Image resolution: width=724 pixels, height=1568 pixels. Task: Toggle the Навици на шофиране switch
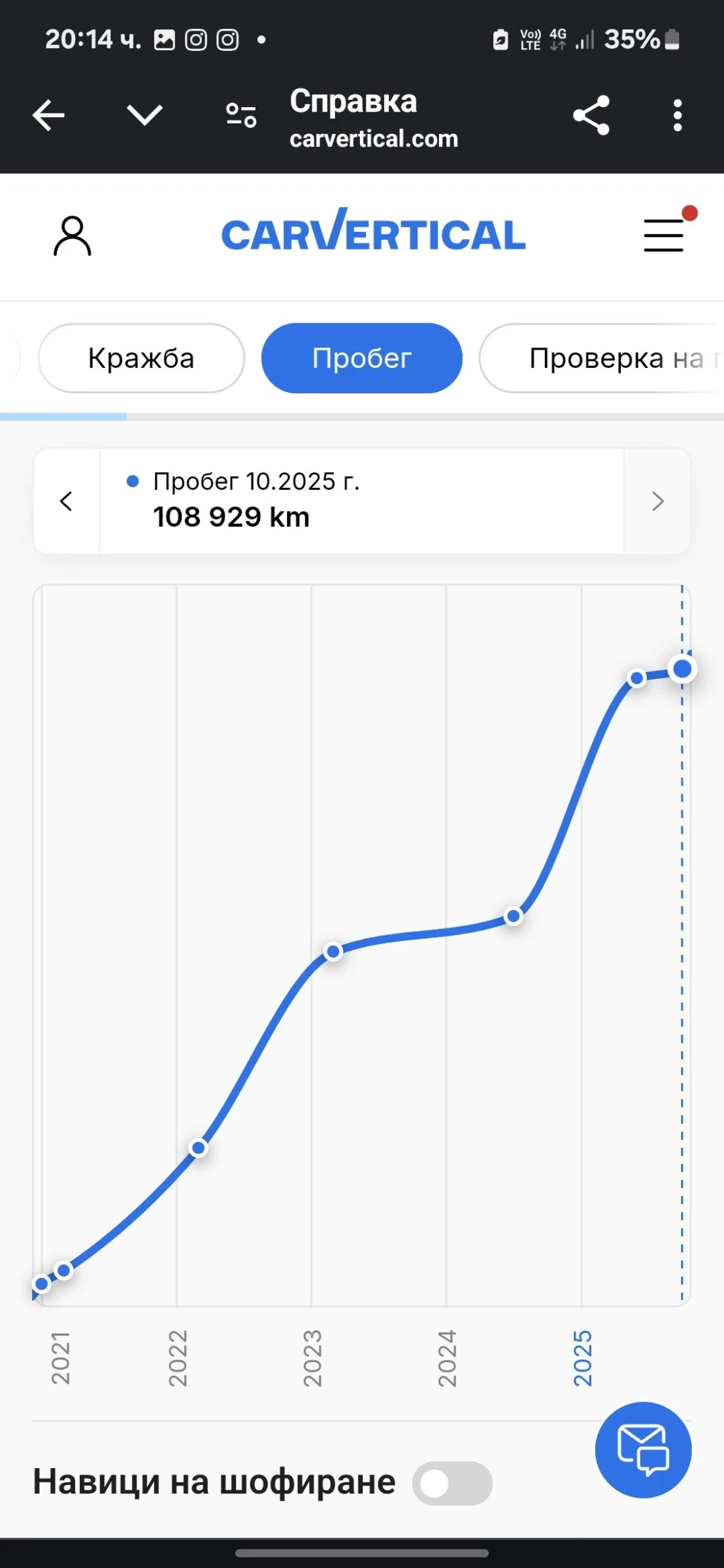(452, 1483)
